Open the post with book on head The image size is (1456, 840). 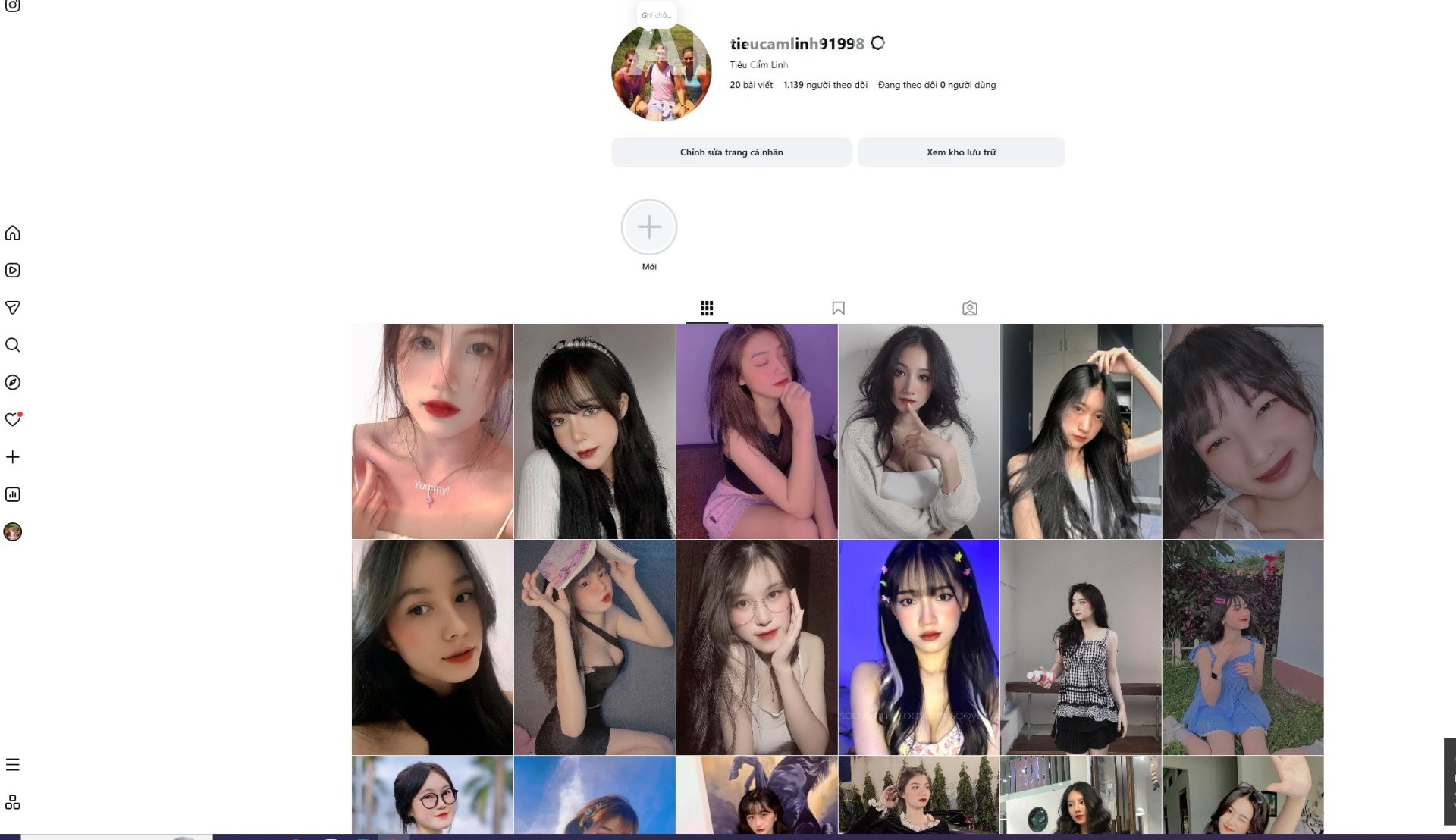[x=595, y=647]
